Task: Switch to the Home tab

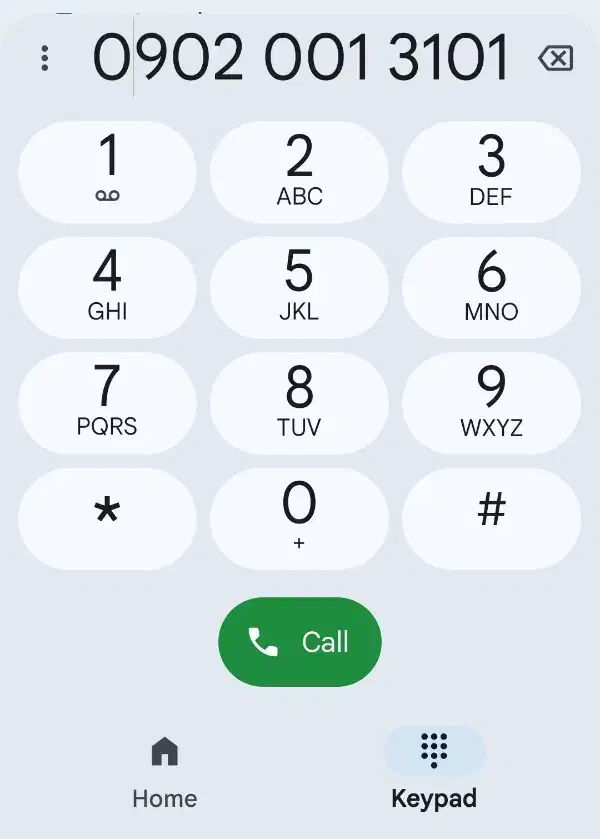Action: click(165, 772)
